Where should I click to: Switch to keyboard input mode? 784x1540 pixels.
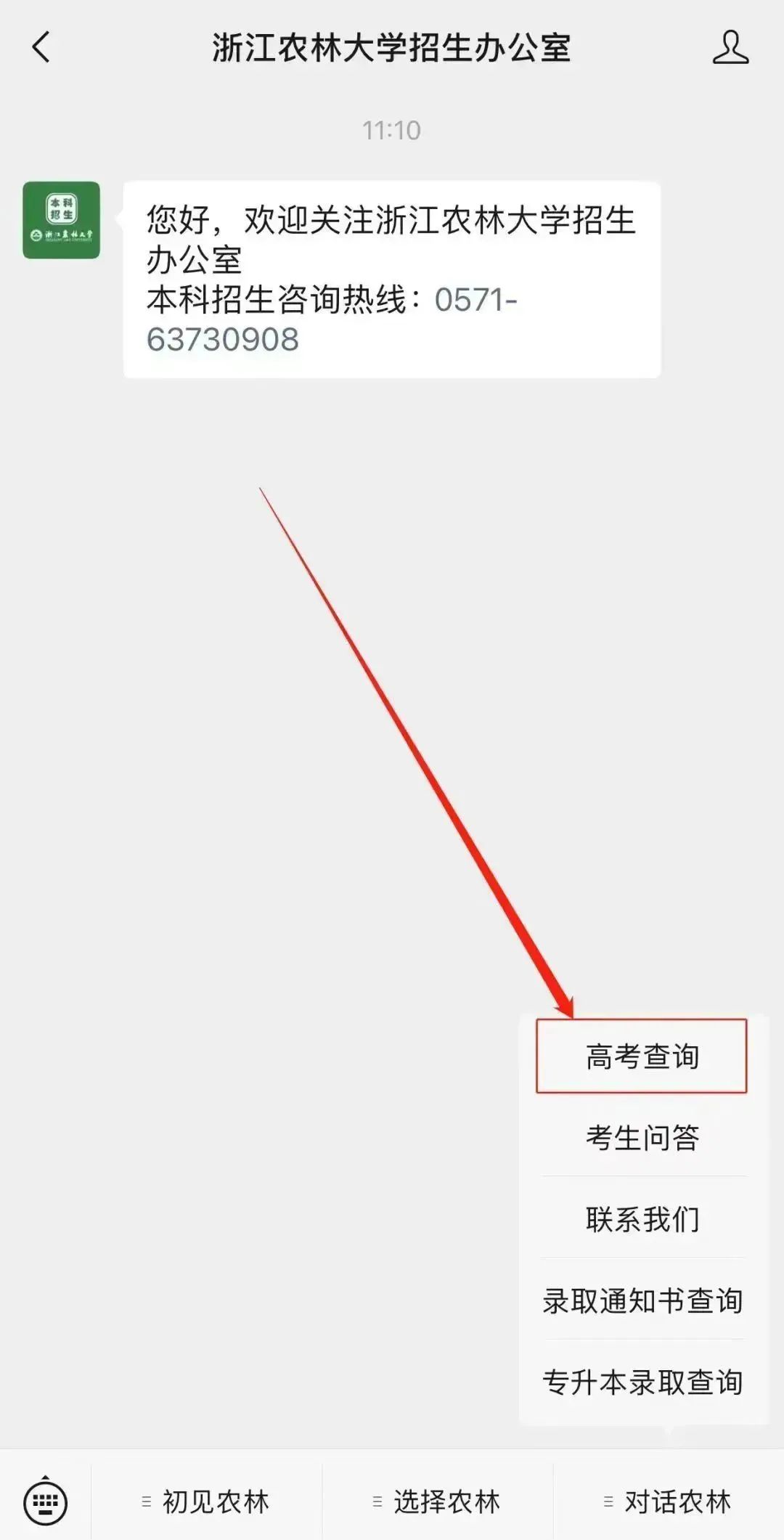(46, 1501)
